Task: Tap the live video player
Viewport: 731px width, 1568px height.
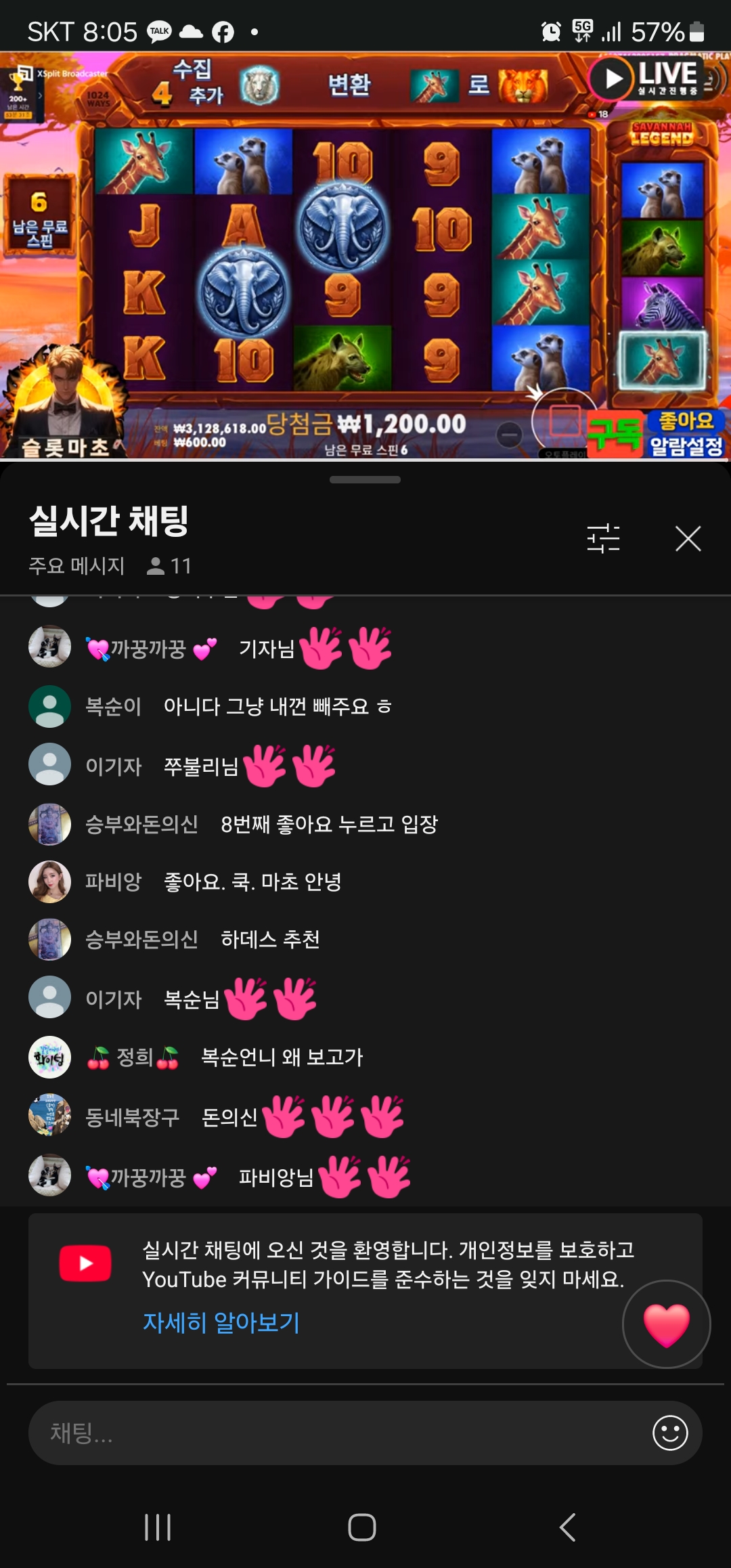Action: 365,257
